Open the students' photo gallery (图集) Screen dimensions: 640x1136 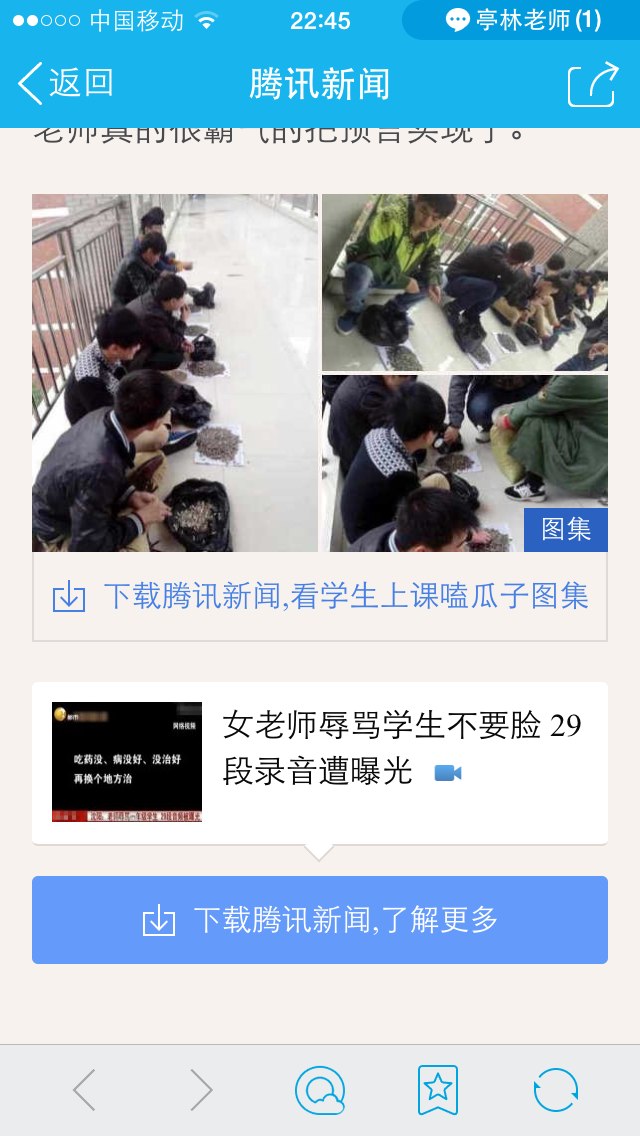click(320, 372)
